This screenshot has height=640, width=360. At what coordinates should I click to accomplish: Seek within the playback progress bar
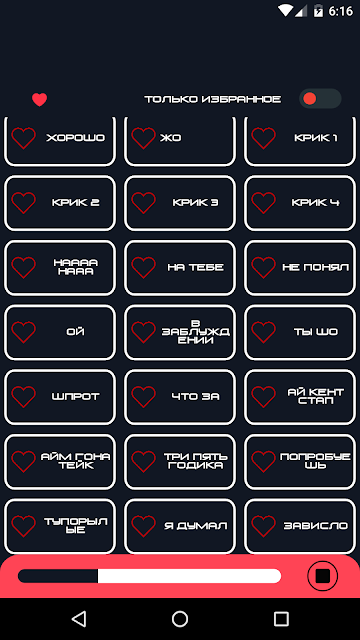[149, 576]
